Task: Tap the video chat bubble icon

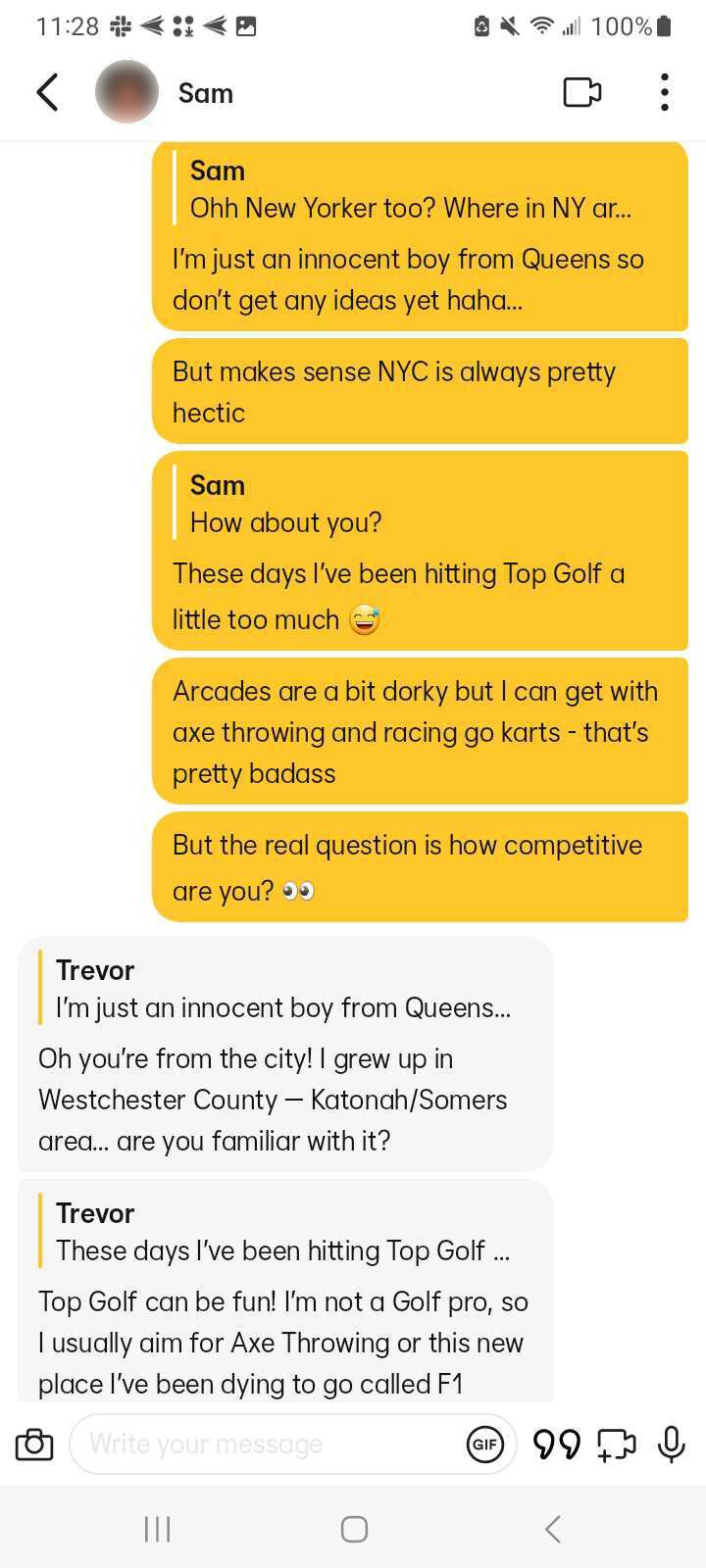Action: pyautogui.click(x=616, y=1444)
